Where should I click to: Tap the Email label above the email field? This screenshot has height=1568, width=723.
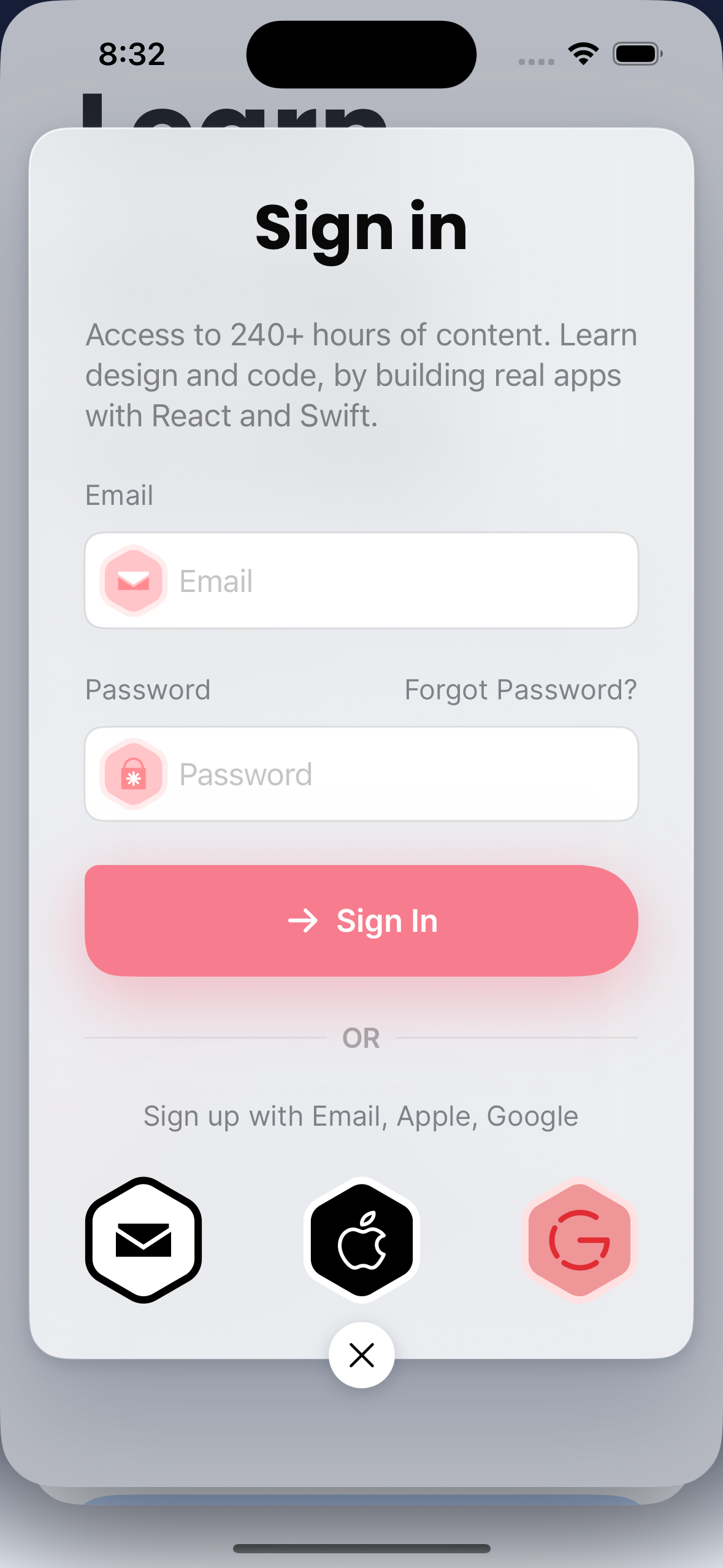(119, 494)
